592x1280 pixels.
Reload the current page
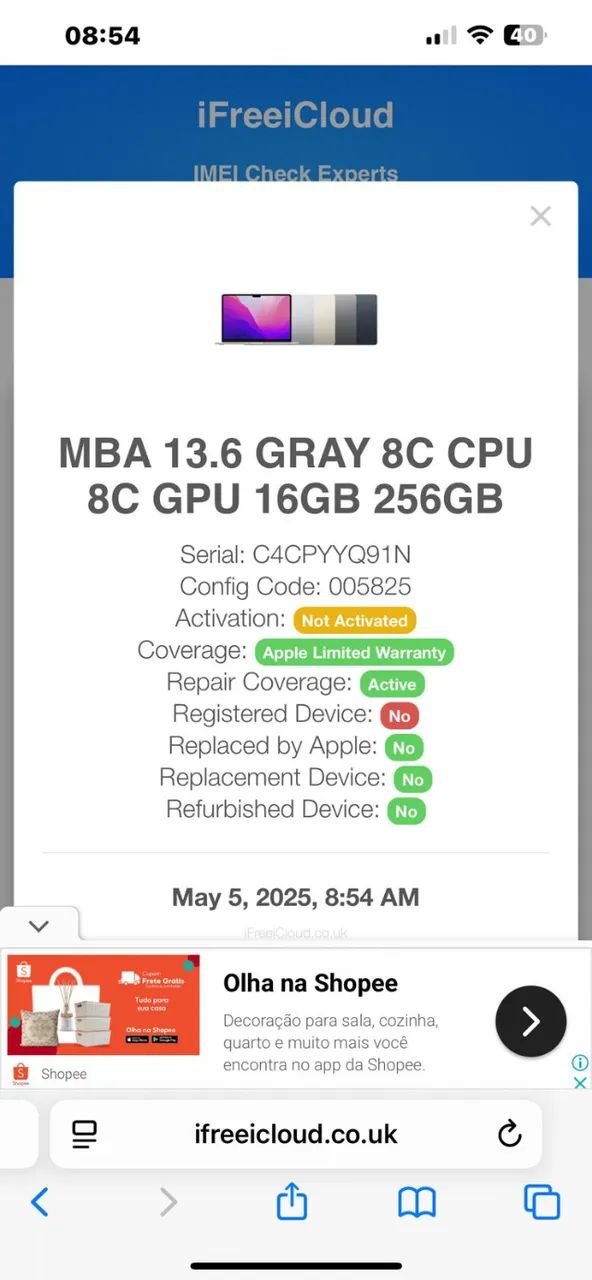click(x=510, y=1134)
